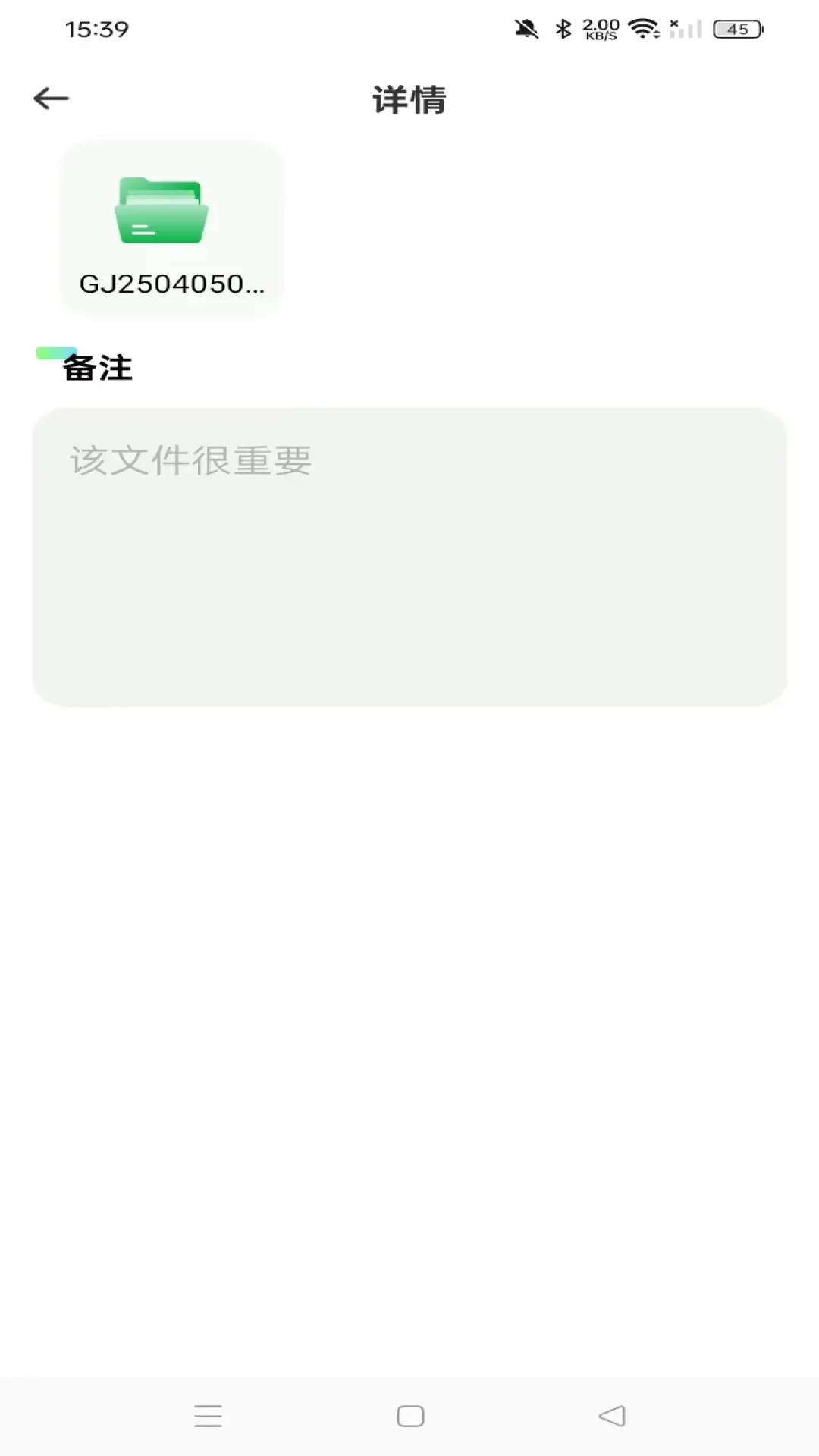Screen dimensions: 819x1456
Task: Tap the Bluetooth status icon
Action: (x=562, y=29)
